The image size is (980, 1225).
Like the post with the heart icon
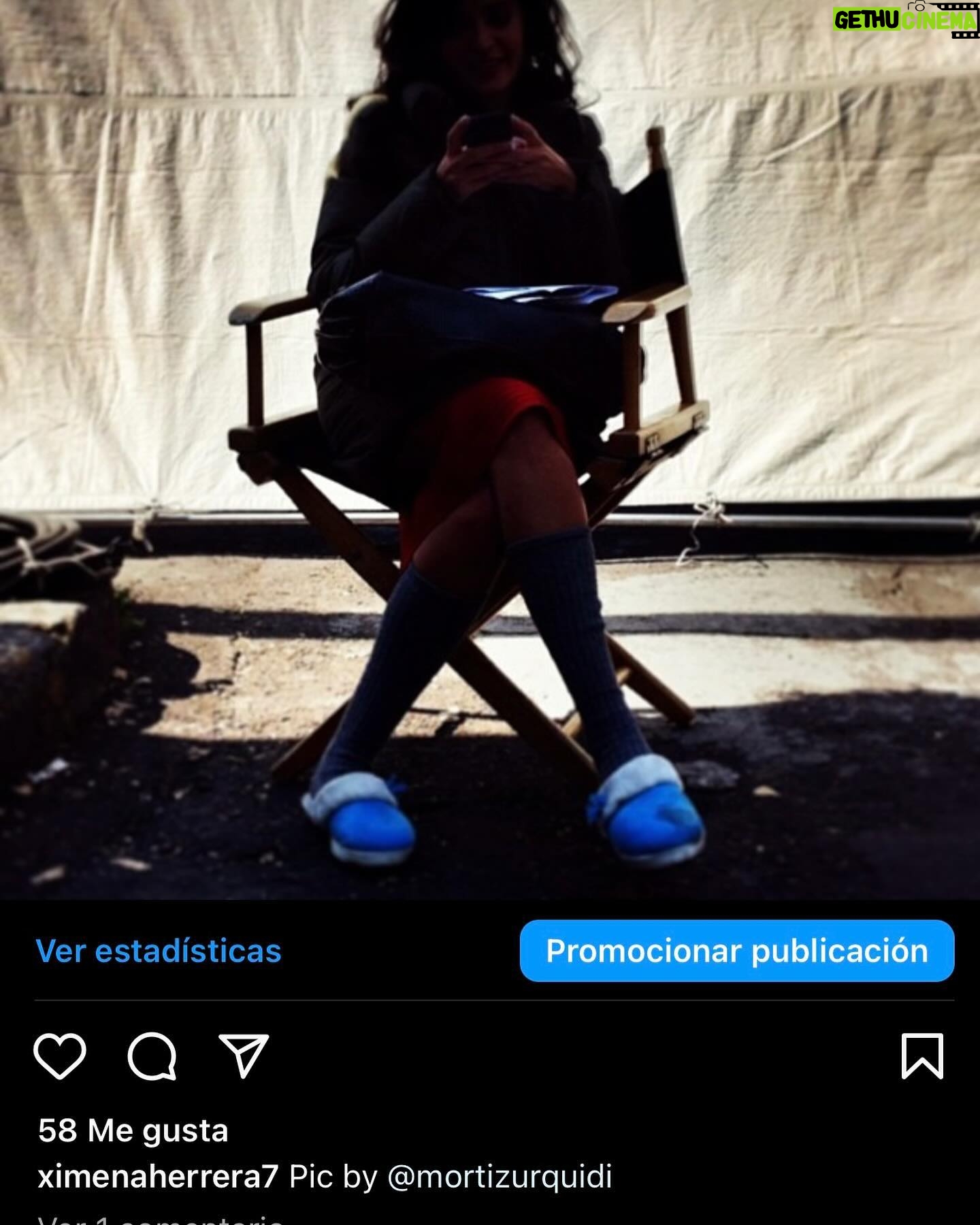[x=60, y=1056]
